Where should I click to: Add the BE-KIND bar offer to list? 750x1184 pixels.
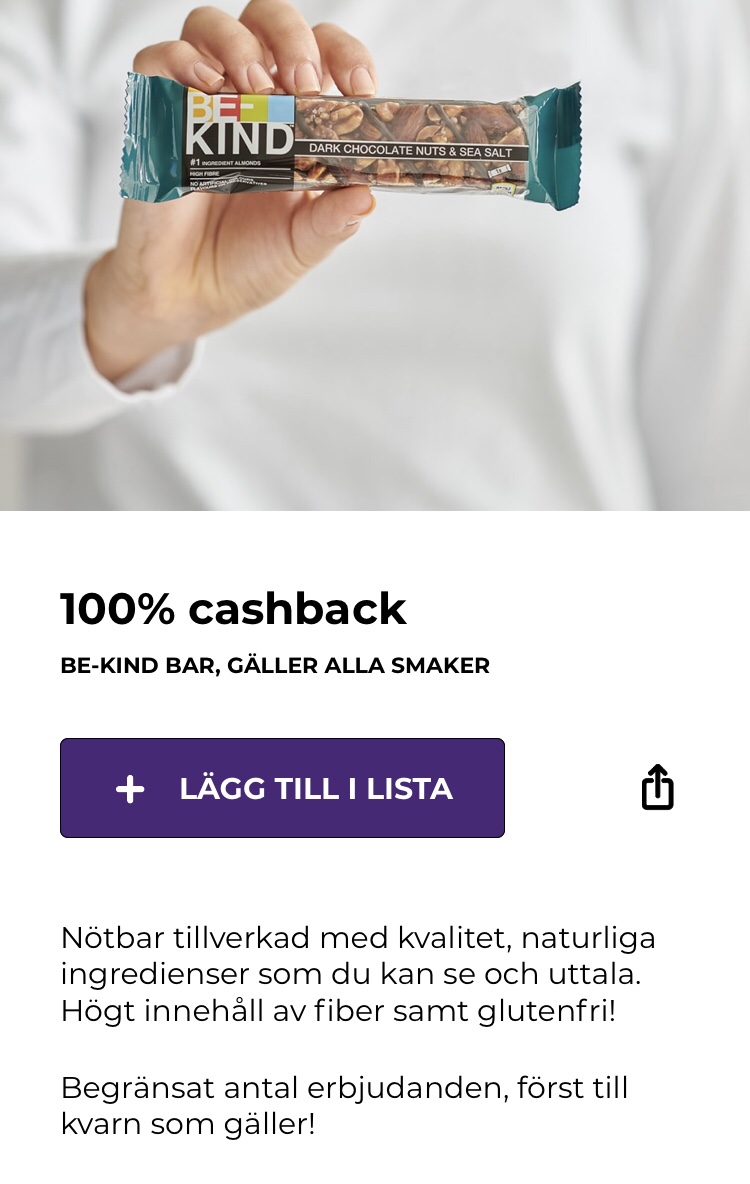point(282,788)
